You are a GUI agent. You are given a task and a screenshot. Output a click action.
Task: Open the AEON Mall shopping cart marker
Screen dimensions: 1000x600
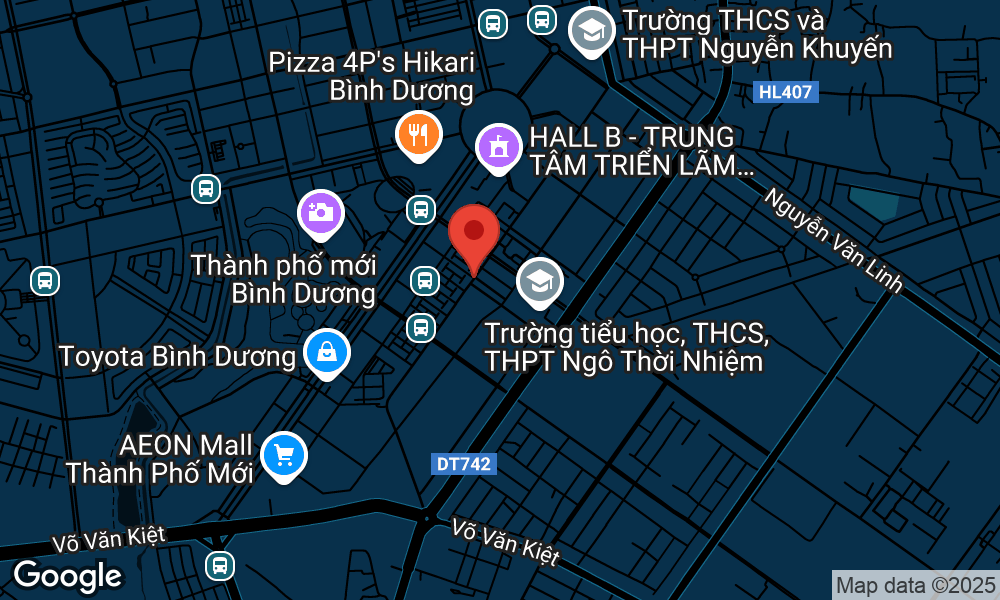point(284,455)
